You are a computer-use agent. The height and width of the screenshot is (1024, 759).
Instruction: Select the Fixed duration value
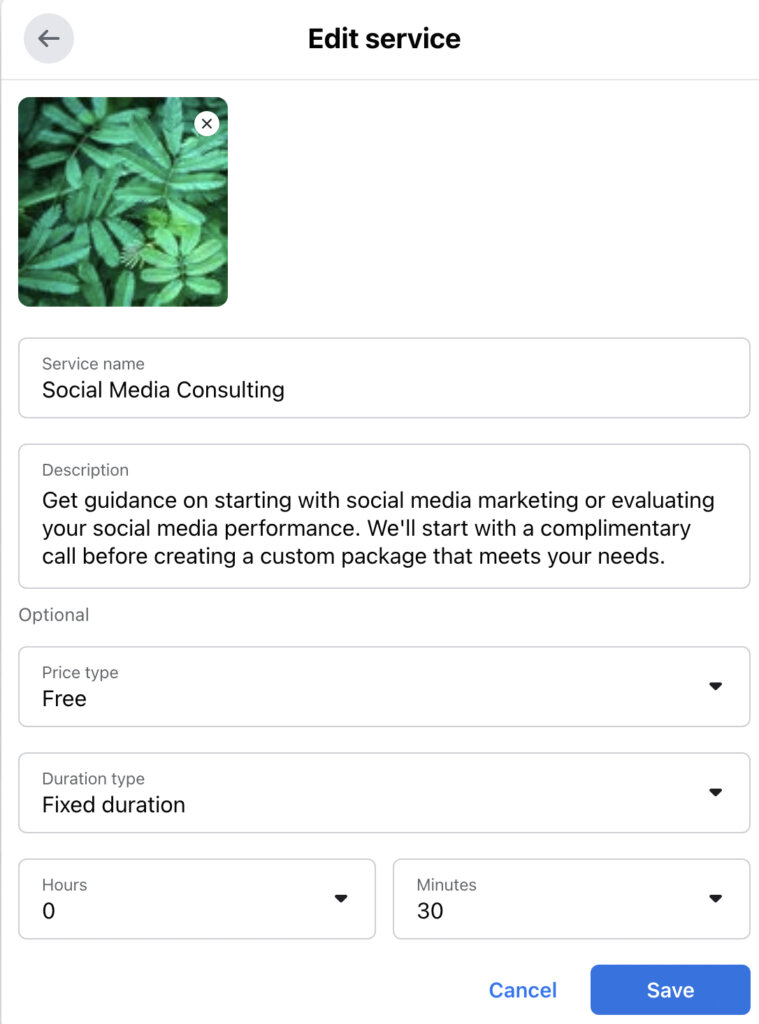113,805
